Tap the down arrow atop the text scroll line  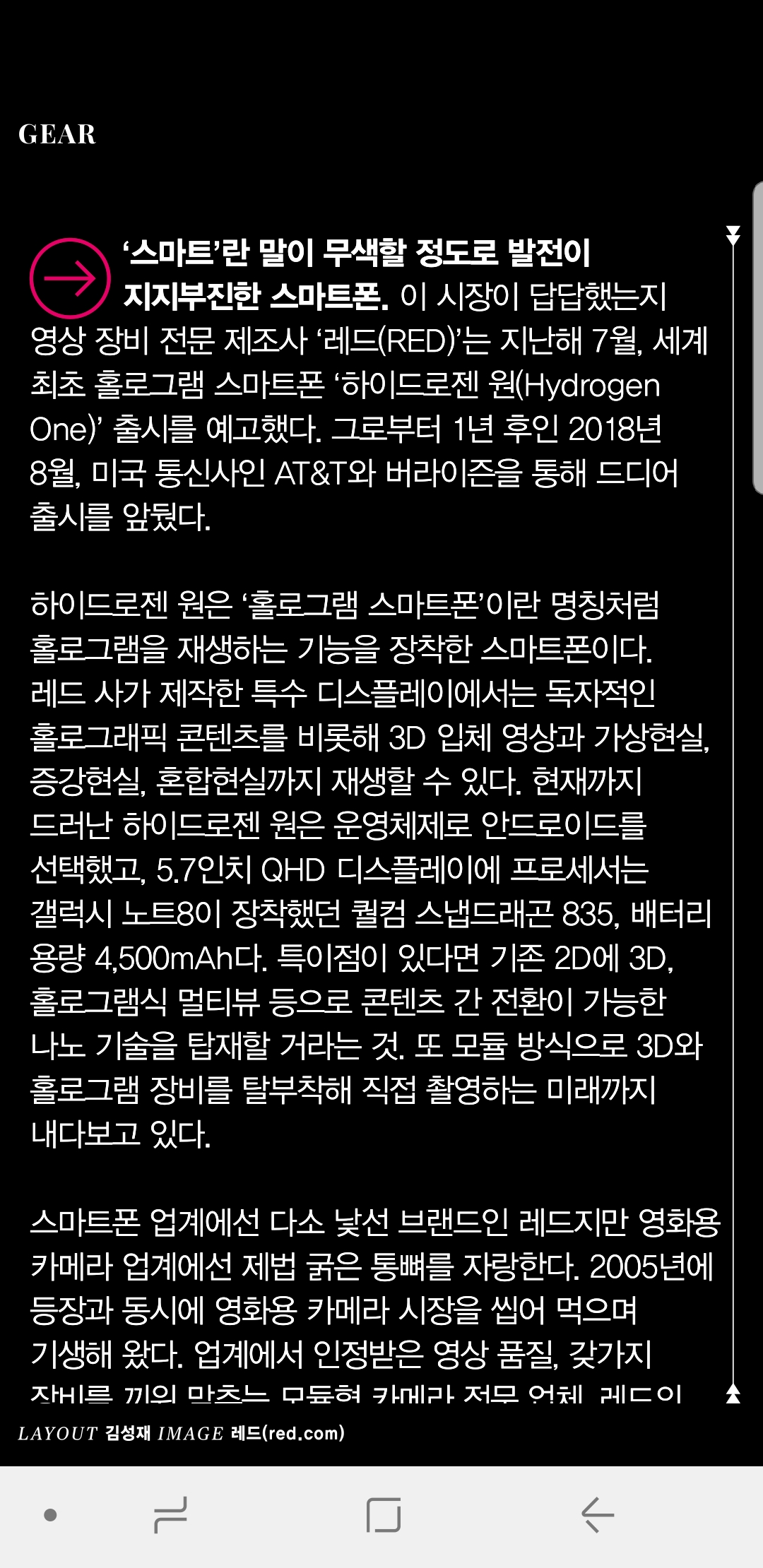click(733, 235)
